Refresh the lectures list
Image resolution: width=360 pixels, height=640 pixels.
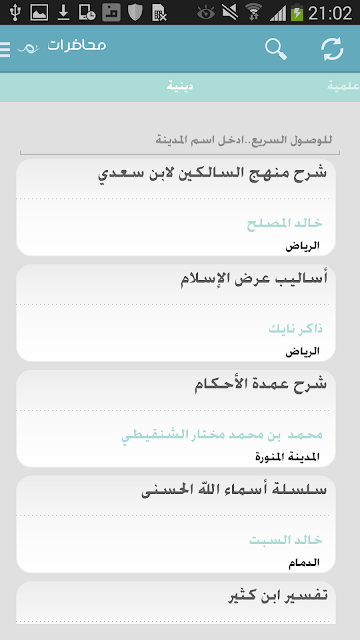(332, 49)
